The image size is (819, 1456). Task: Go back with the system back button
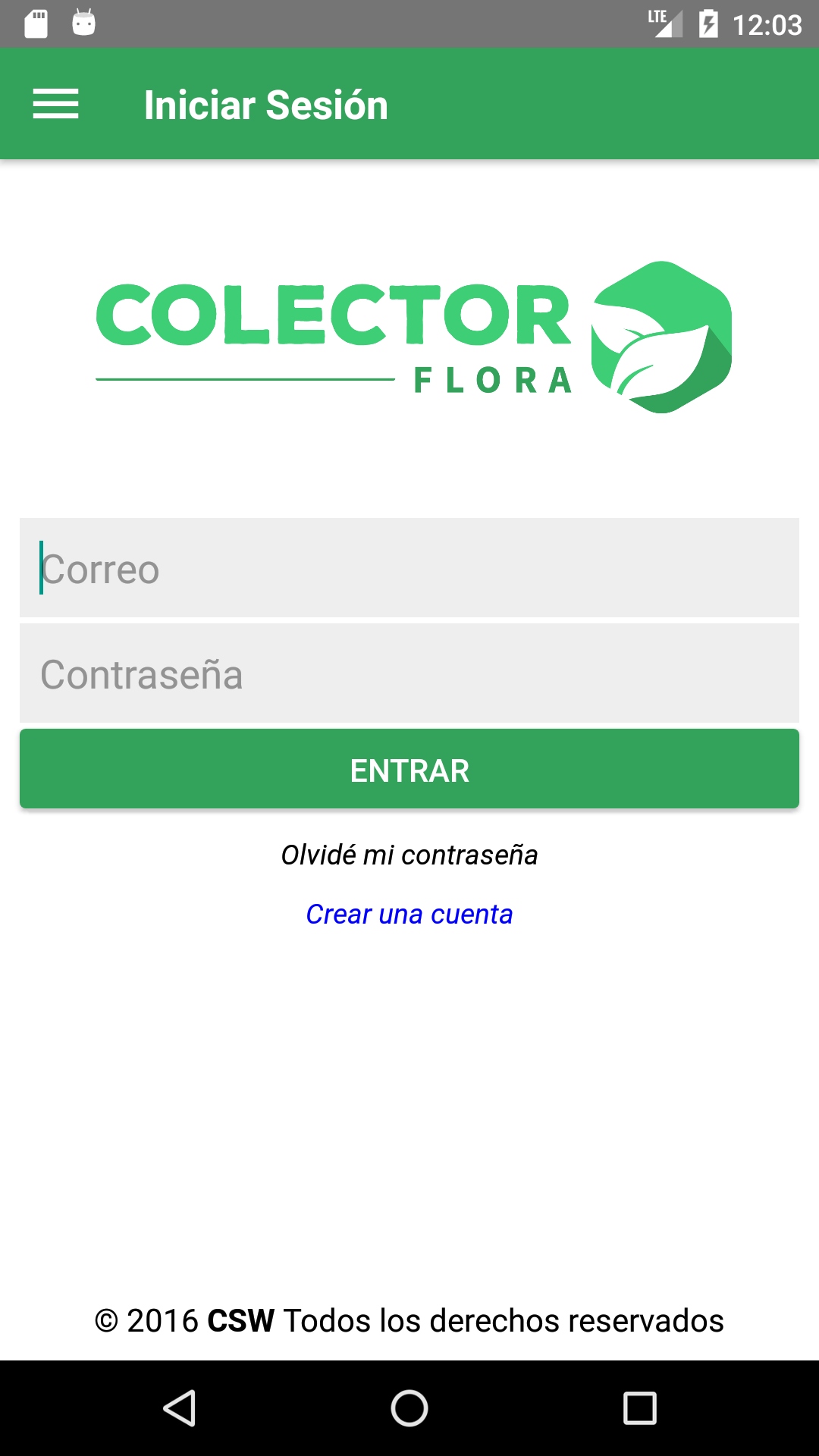[x=180, y=1408]
